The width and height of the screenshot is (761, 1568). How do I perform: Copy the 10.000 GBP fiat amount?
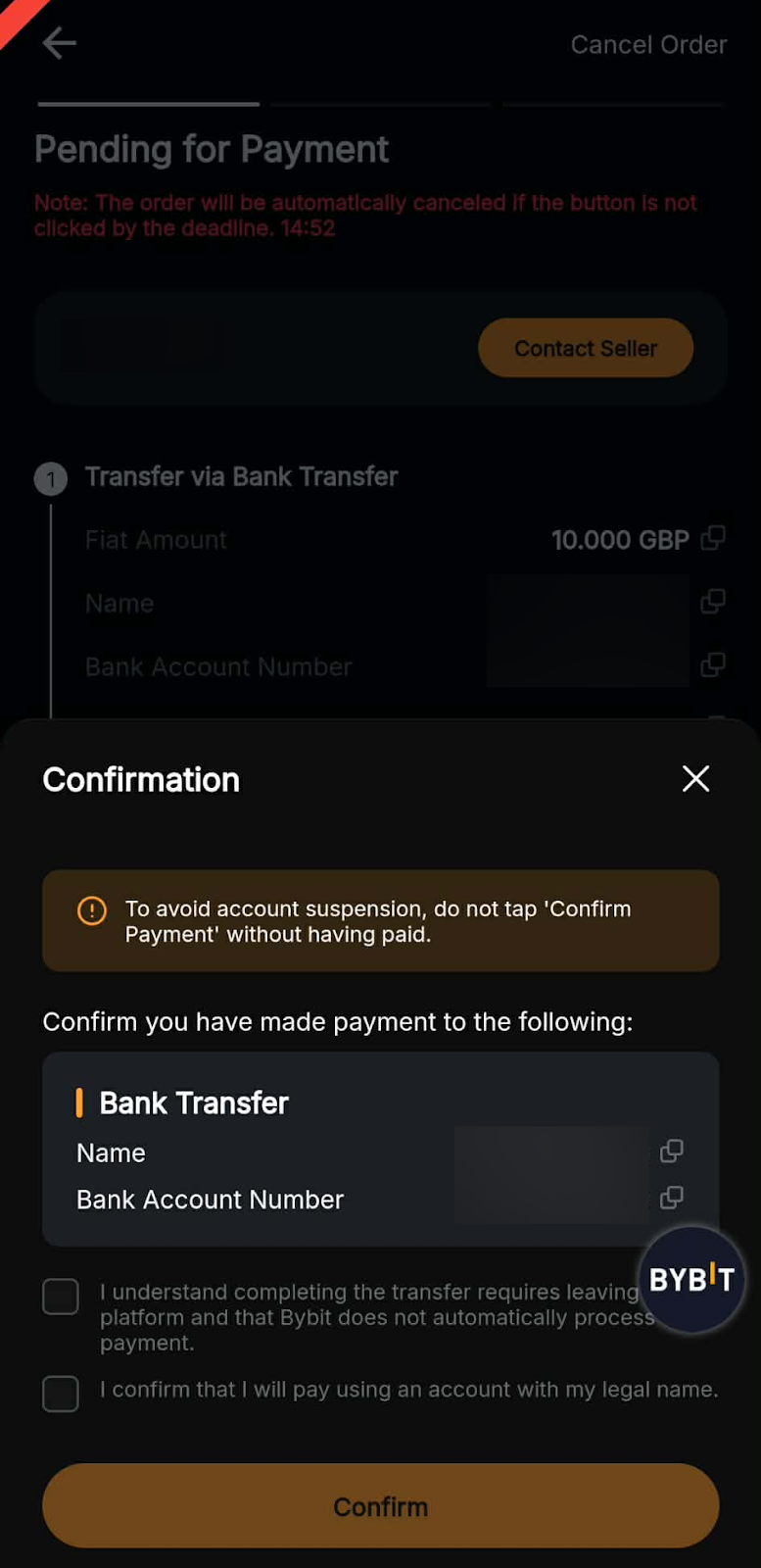(713, 538)
